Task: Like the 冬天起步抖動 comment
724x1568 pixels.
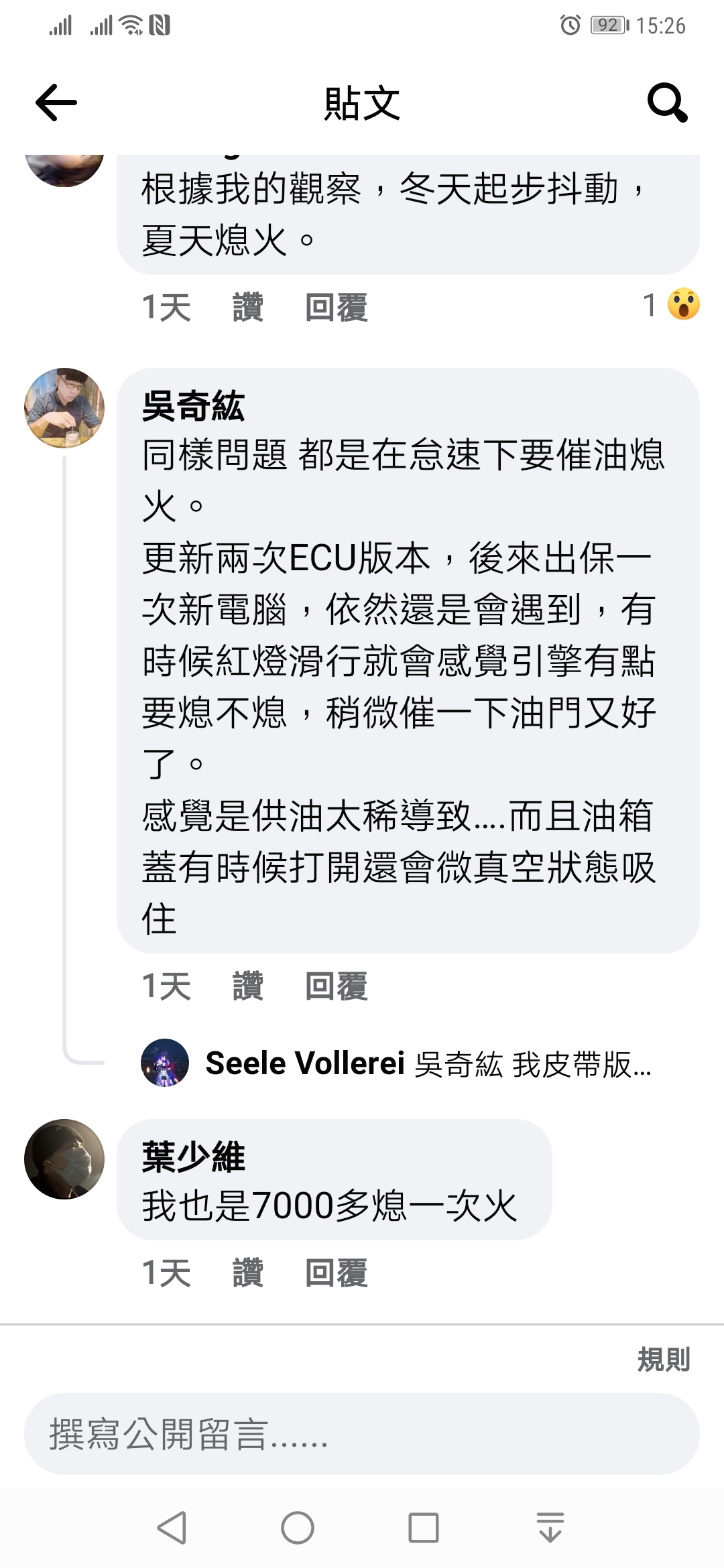Action: [x=248, y=308]
